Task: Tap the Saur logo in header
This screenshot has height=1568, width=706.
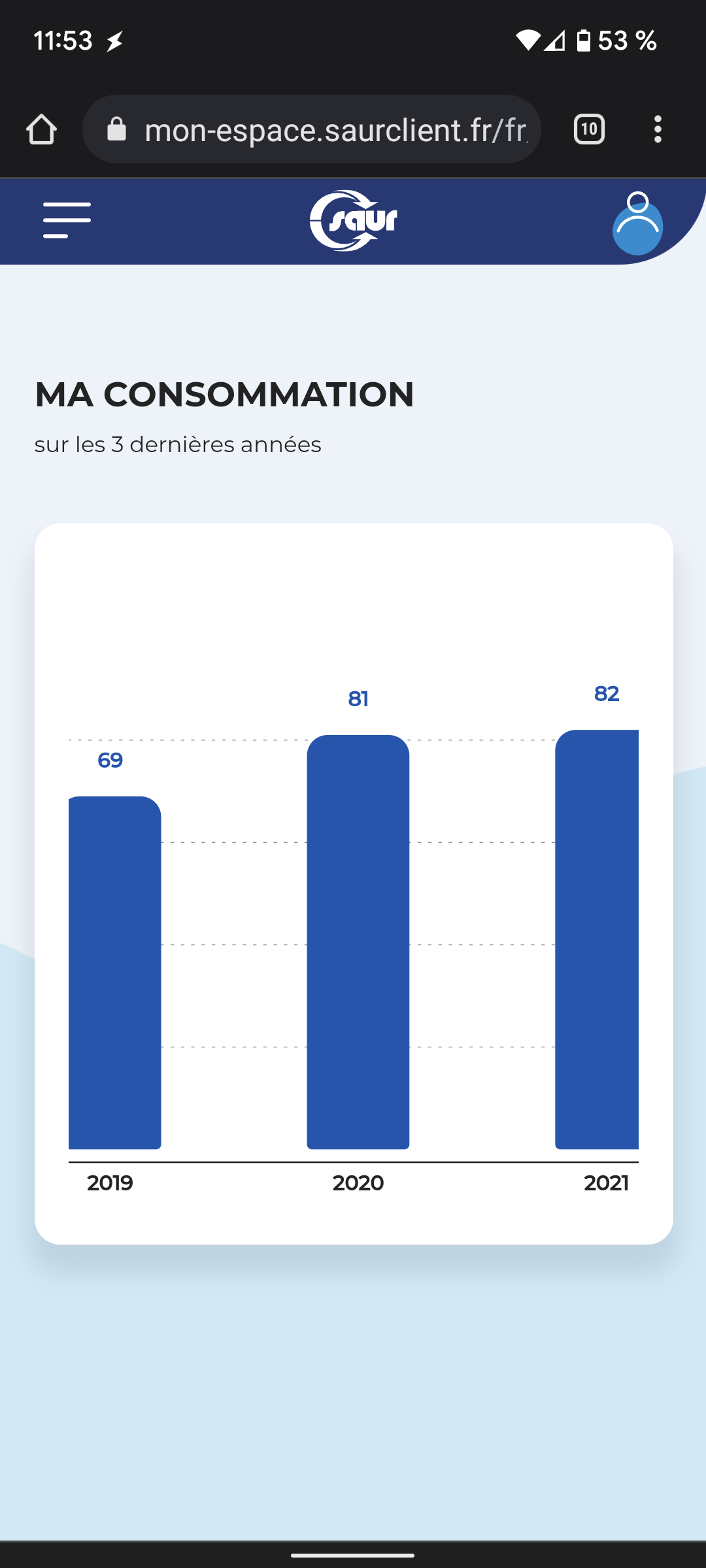Action: coord(353,221)
